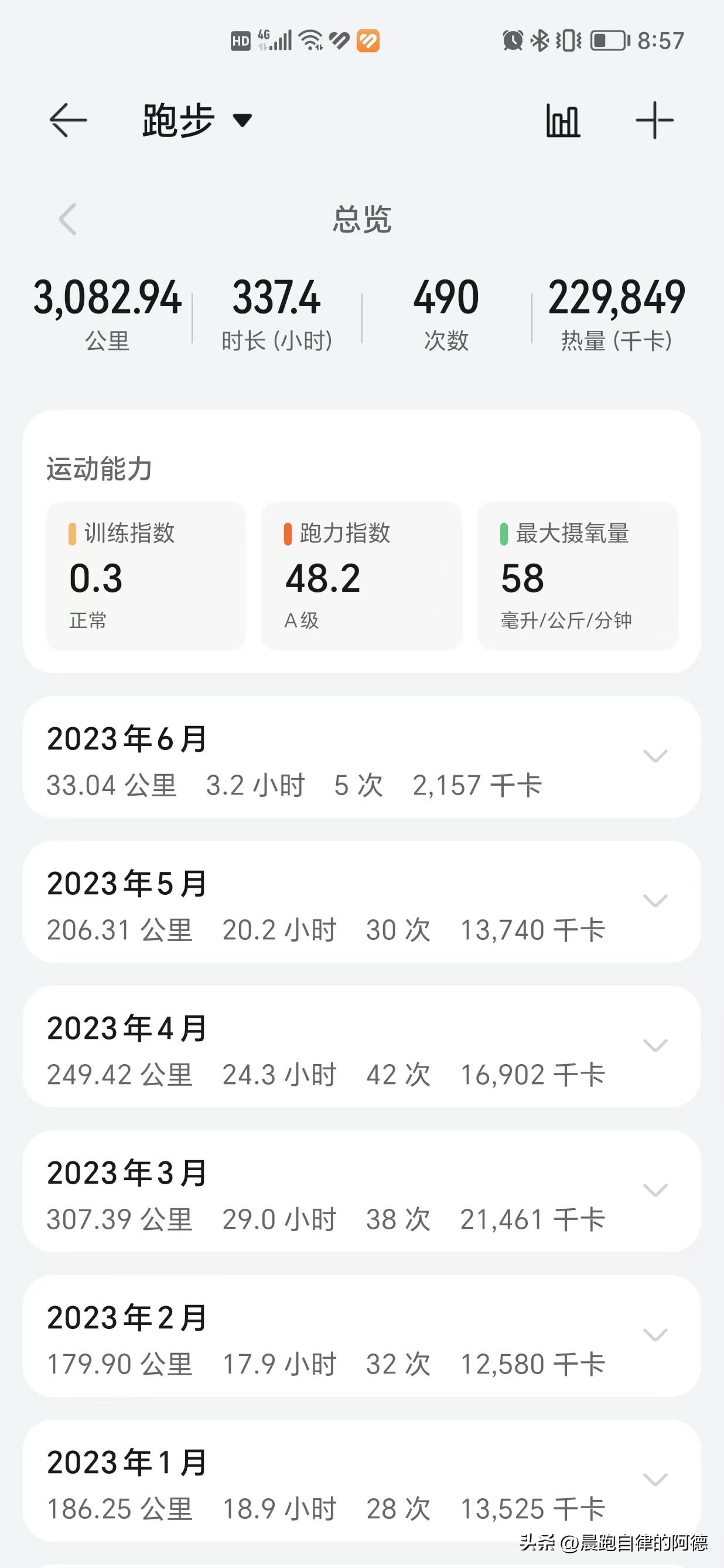Open the bar chart statistics view

(x=563, y=120)
